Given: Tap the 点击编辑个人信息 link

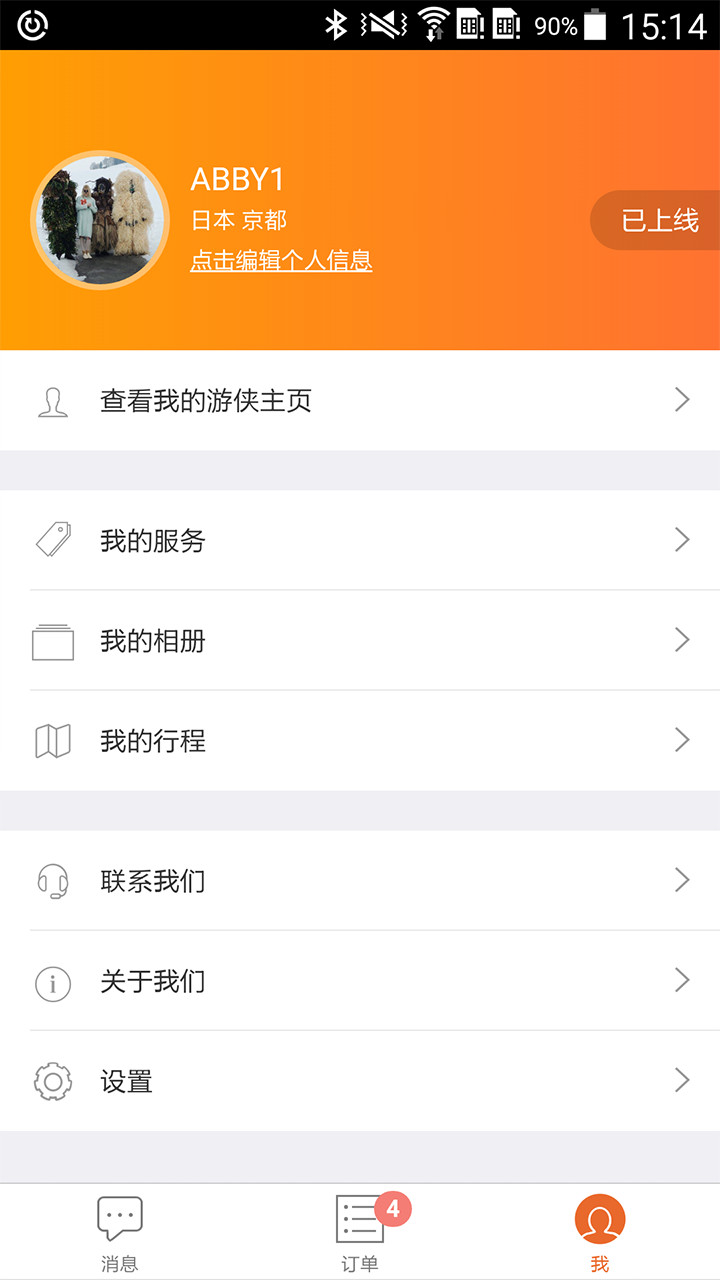Looking at the screenshot, I should pos(283,260).
